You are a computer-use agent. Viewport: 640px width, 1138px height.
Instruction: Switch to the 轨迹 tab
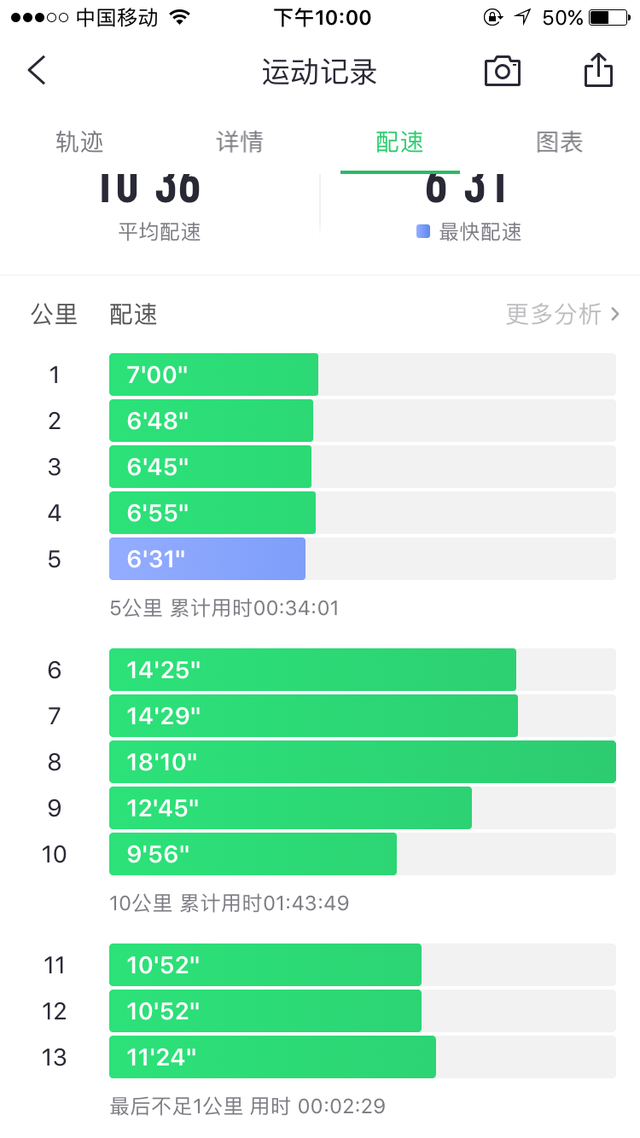80,142
